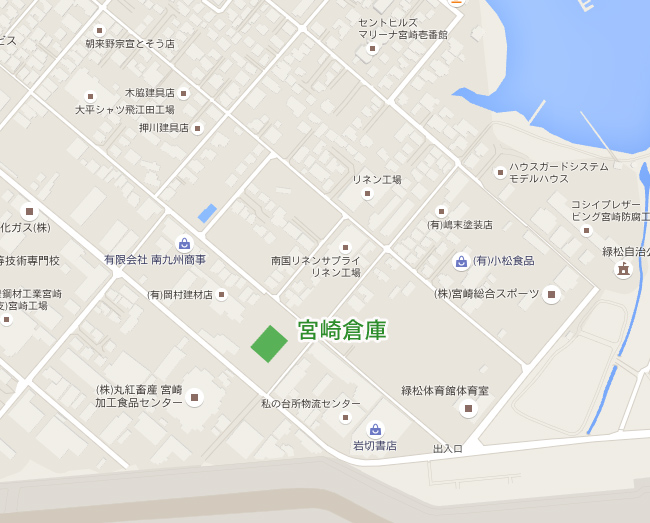Open the セントヒルズ マリーナ宮崎壱番館 marker
650x523 pixels.
pyautogui.click(x=372, y=48)
